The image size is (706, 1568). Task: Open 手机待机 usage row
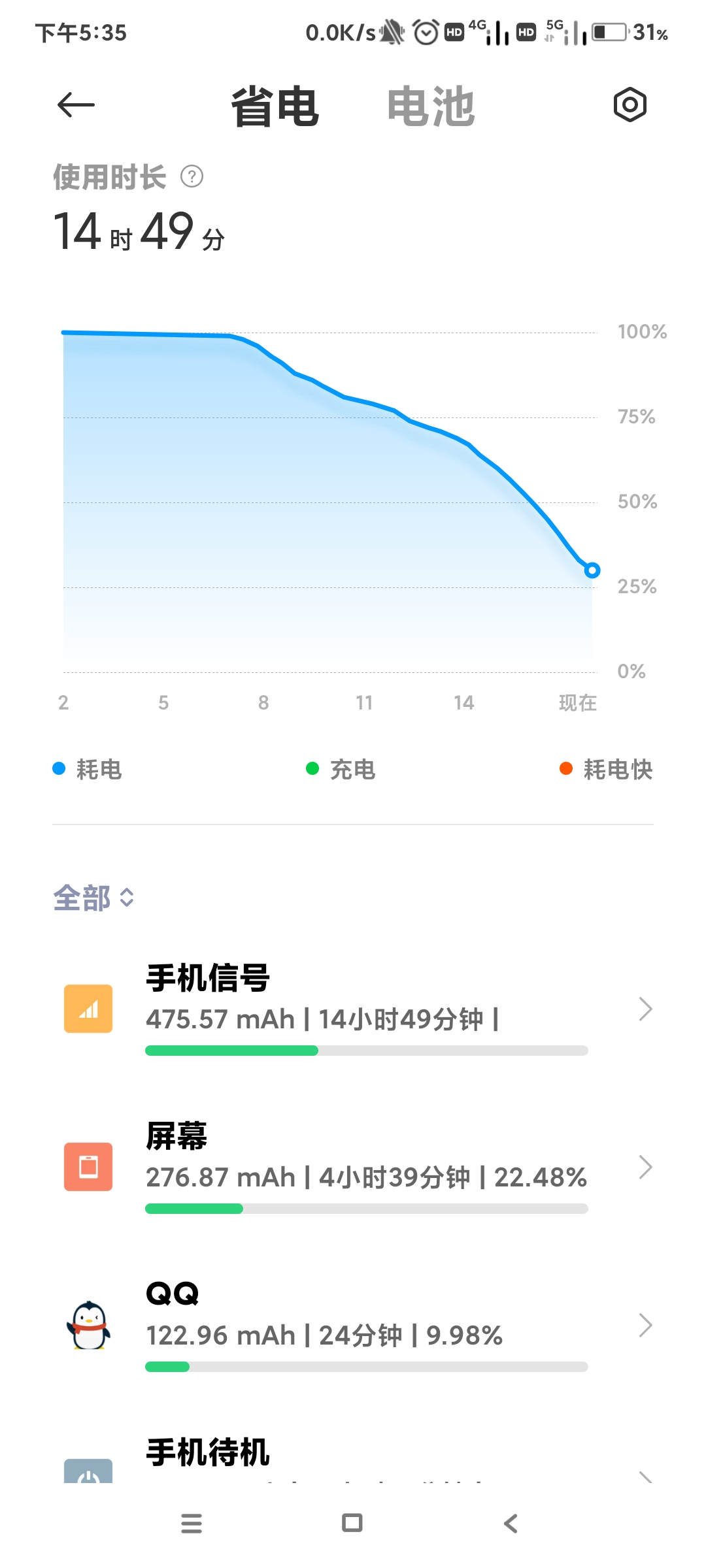pos(353,1456)
